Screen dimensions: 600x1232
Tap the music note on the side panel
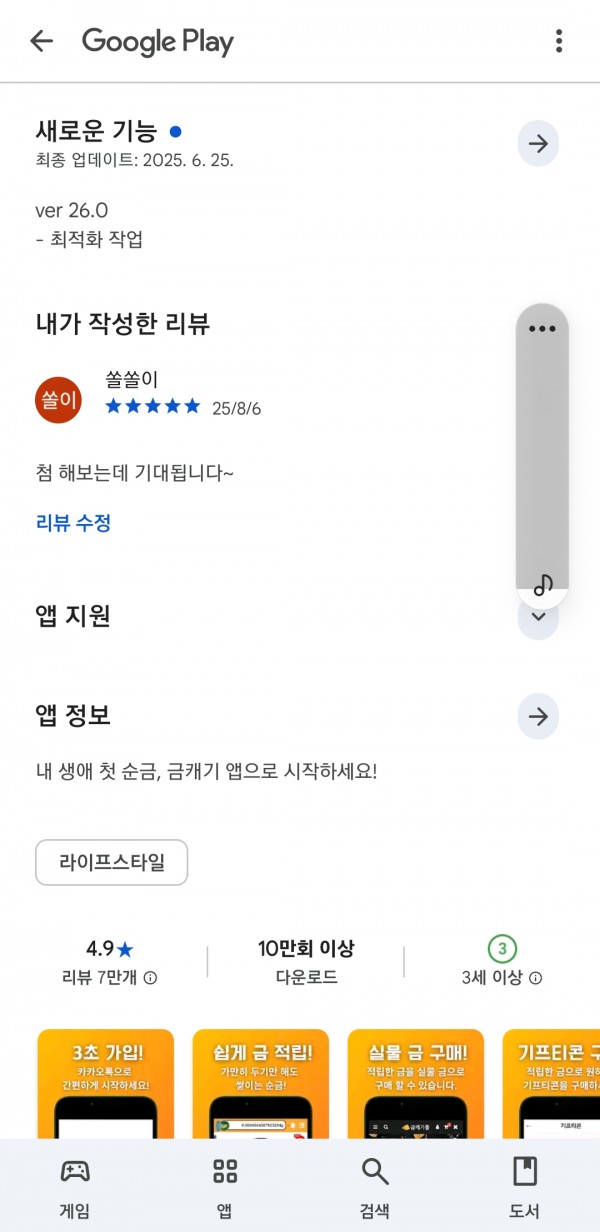point(543,585)
